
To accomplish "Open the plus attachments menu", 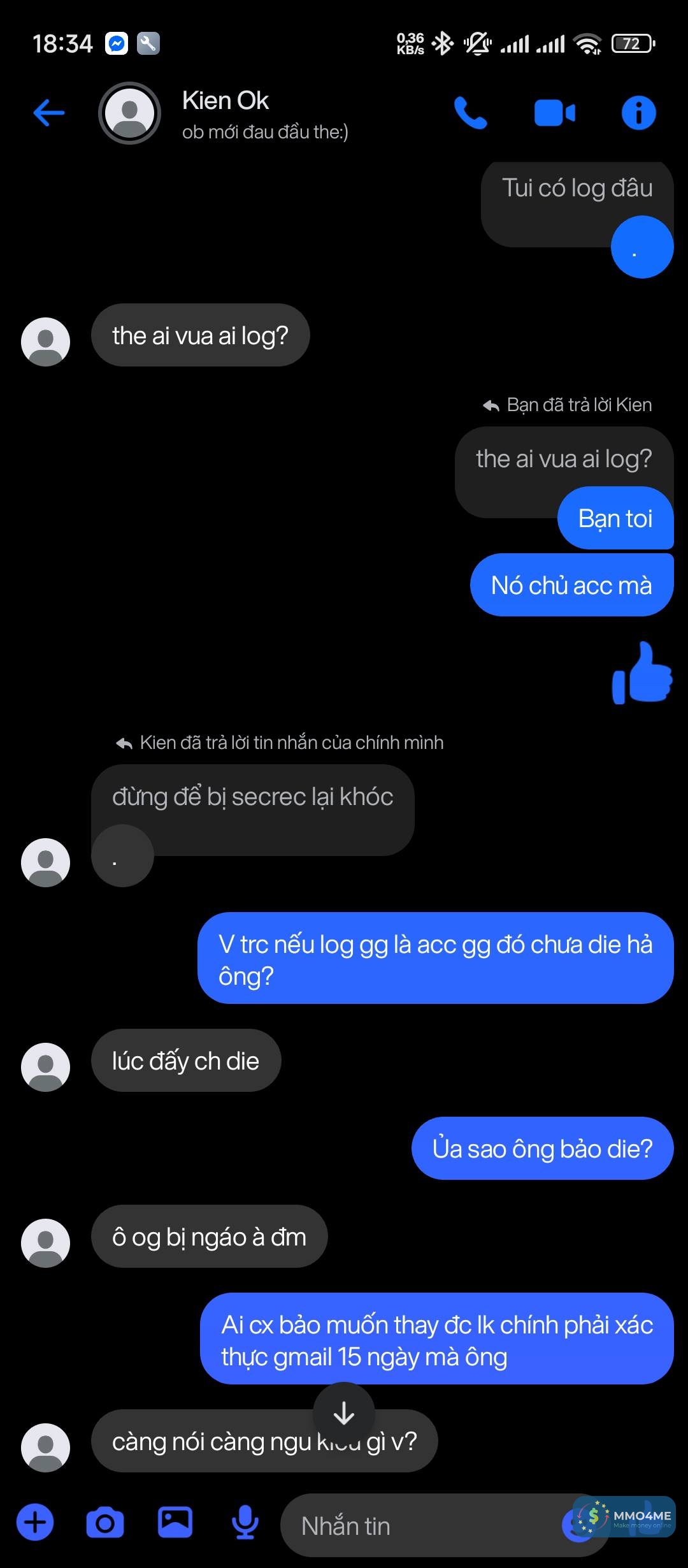I will pos(35,1523).
